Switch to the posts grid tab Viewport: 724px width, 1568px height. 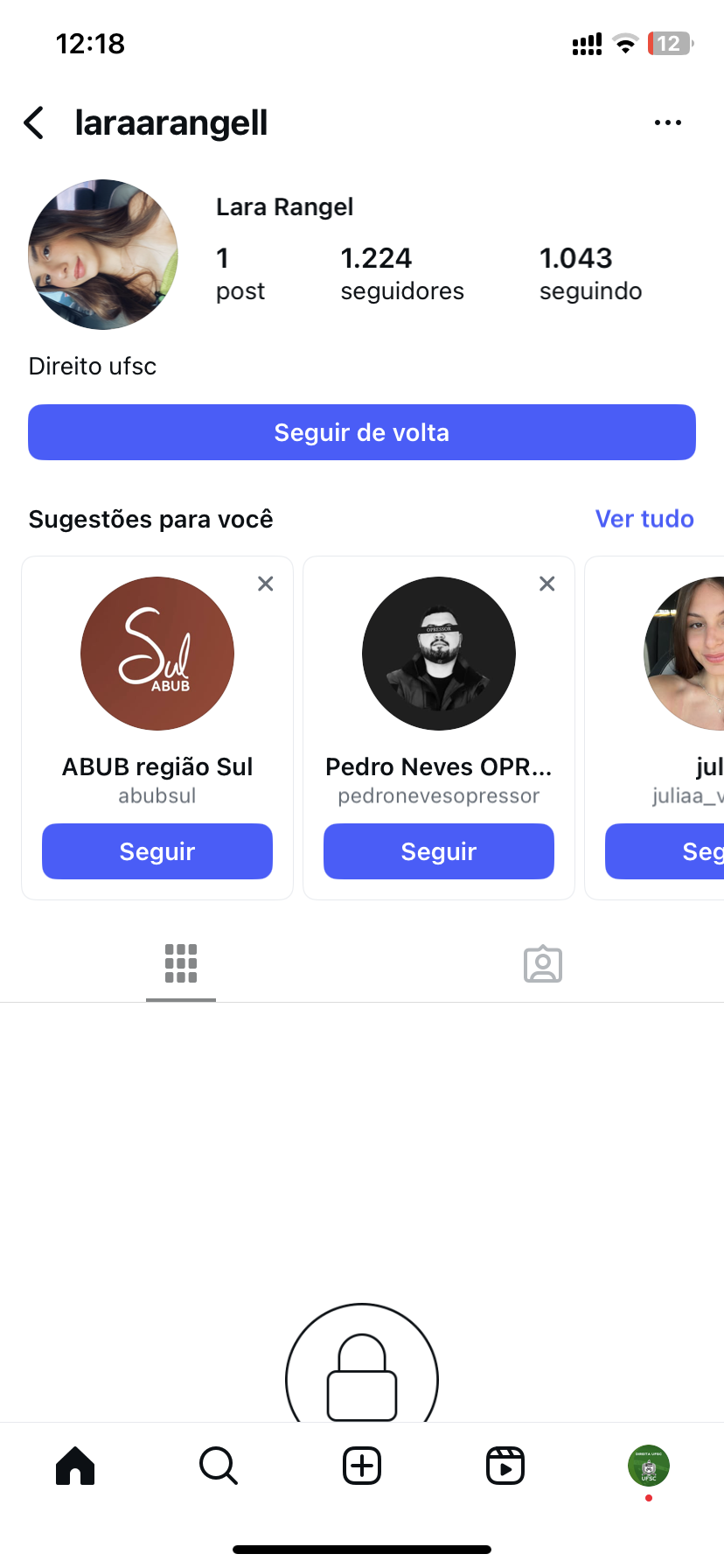click(x=181, y=964)
